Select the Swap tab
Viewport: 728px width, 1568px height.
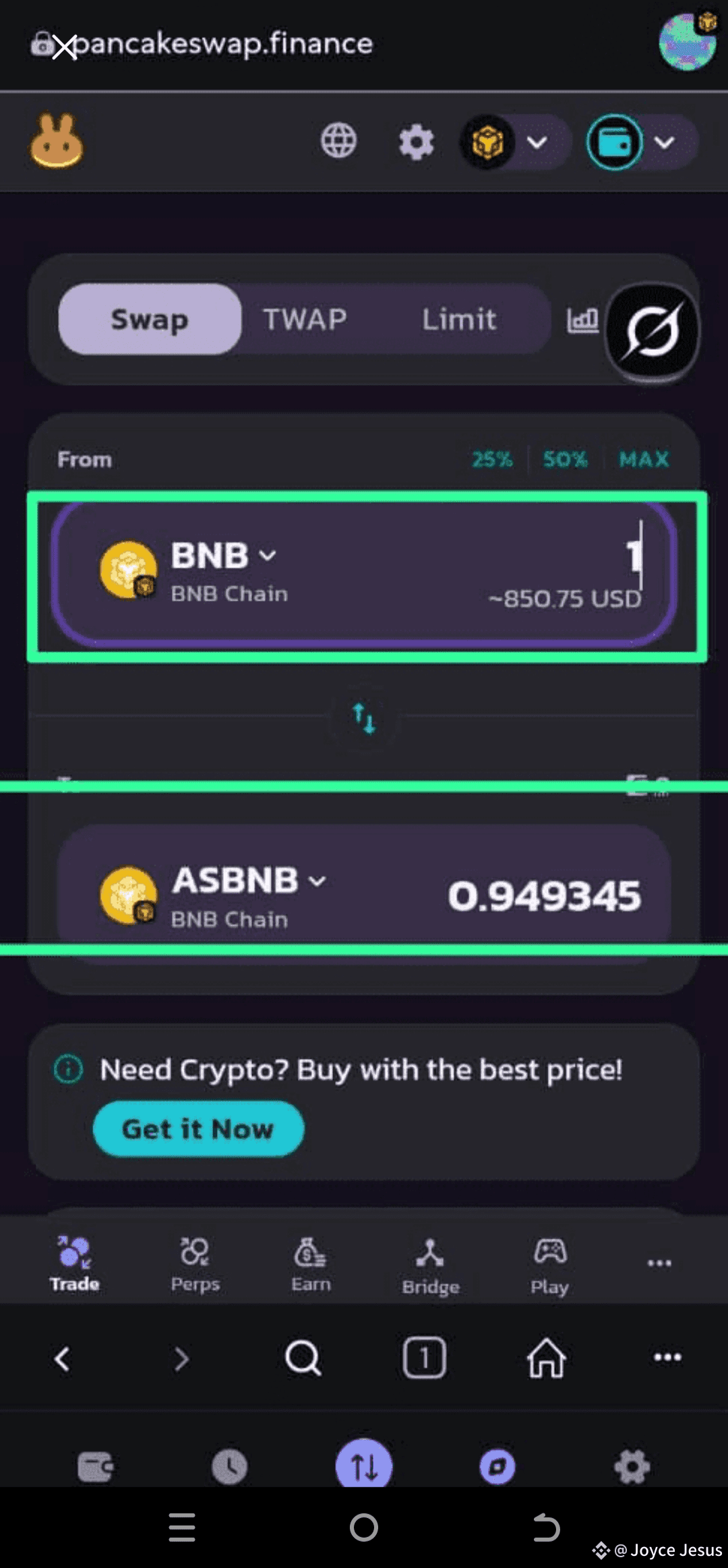coord(150,319)
